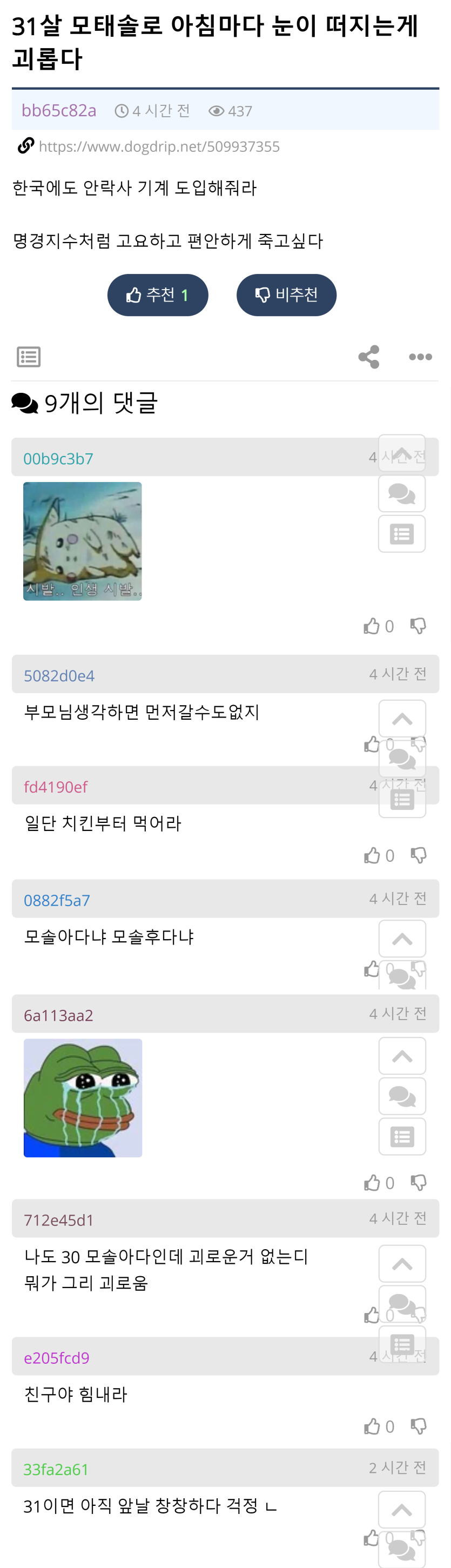Image resolution: width=451 pixels, height=1568 pixels.
Task: Like fd4190ef's chicken comment
Action: pyautogui.click(x=372, y=855)
